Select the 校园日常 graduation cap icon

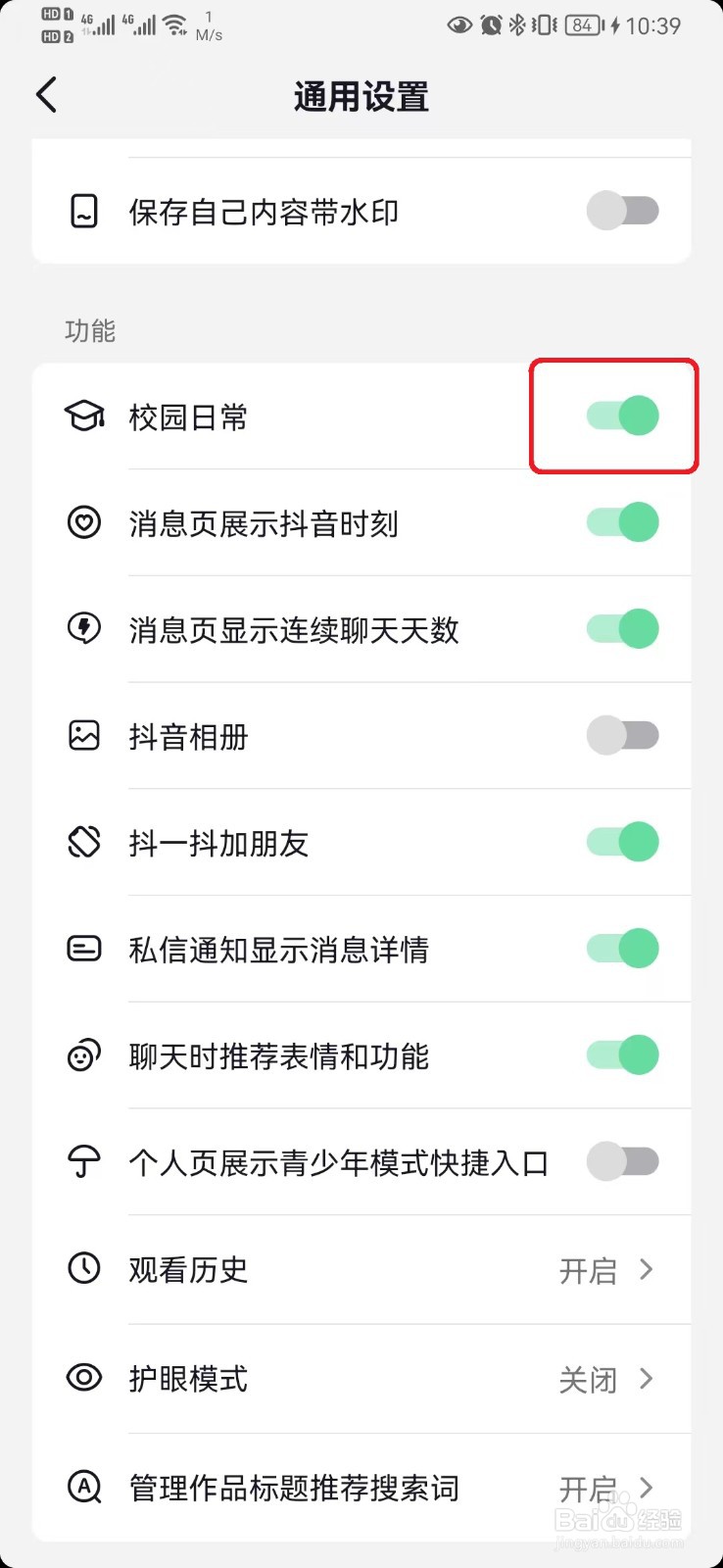click(84, 416)
